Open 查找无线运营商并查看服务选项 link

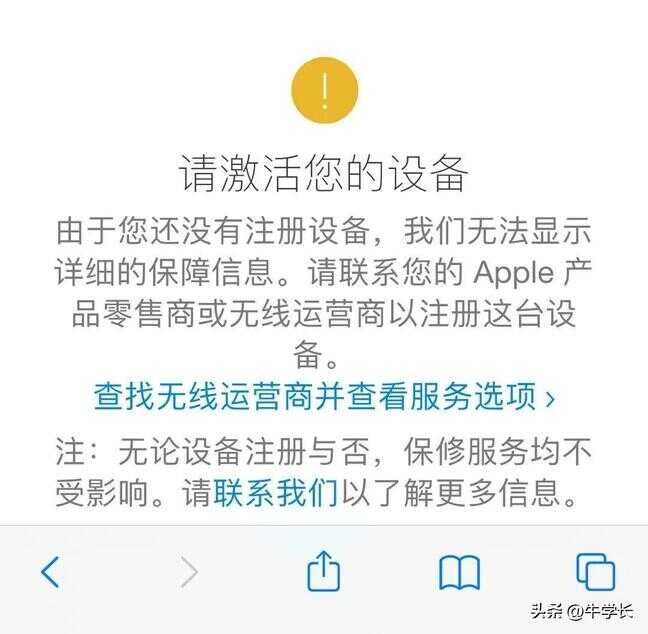pos(323,397)
